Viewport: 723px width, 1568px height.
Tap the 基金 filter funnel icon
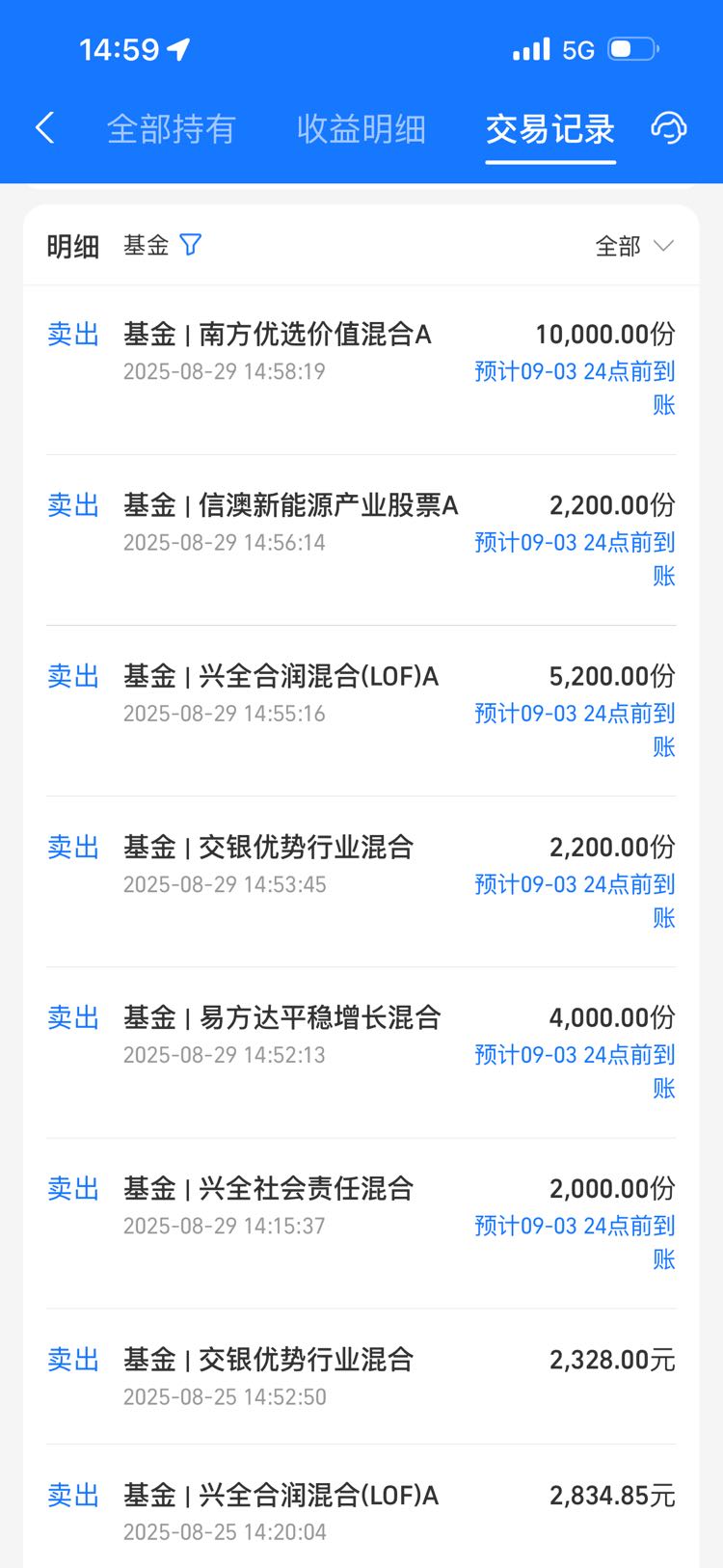(191, 245)
